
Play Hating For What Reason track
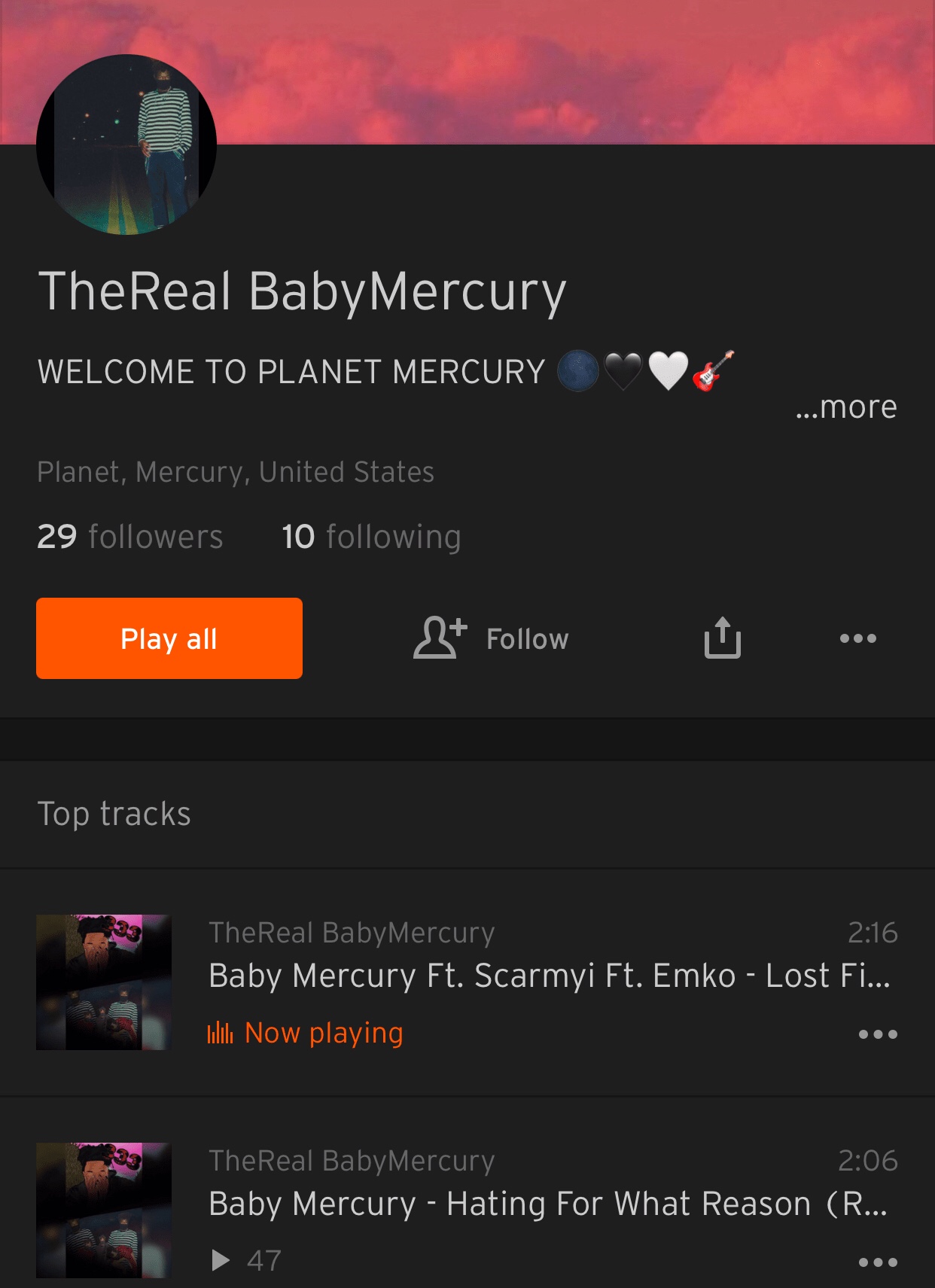[547, 1204]
